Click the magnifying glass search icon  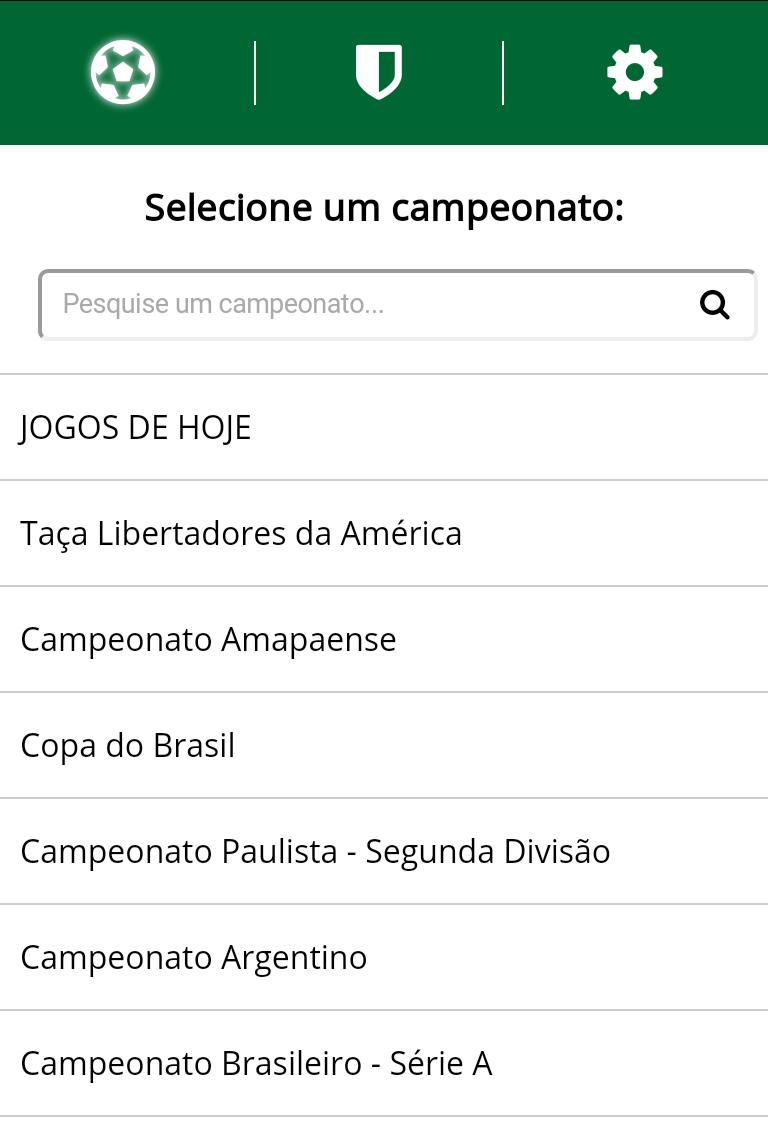(716, 305)
